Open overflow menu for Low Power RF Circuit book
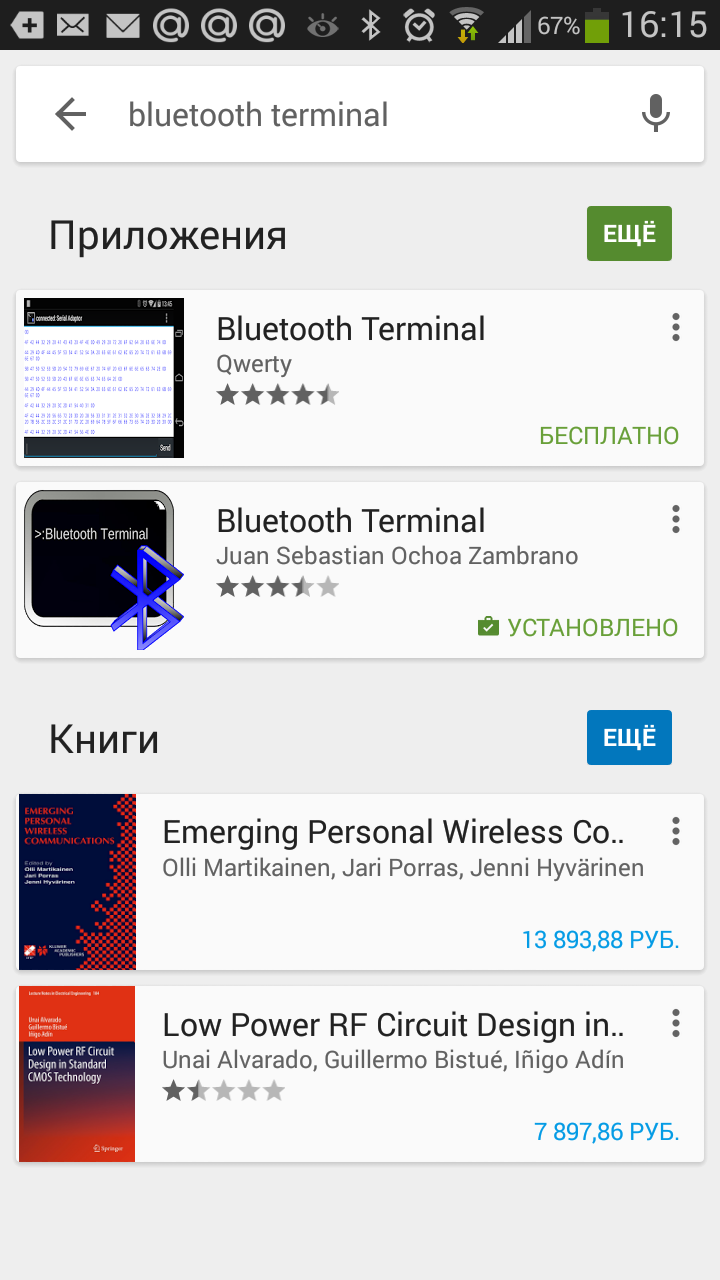 tap(676, 1024)
